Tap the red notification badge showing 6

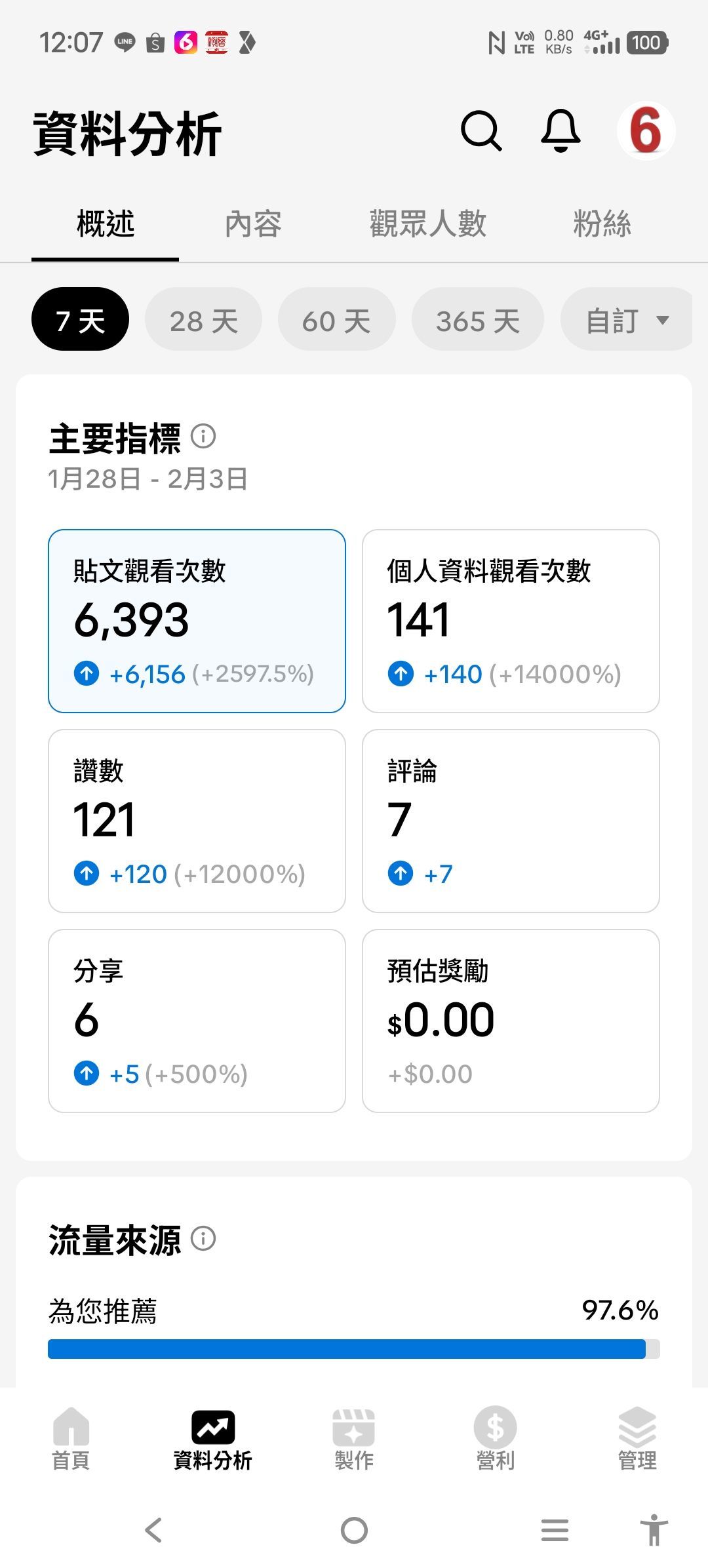(x=645, y=132)
